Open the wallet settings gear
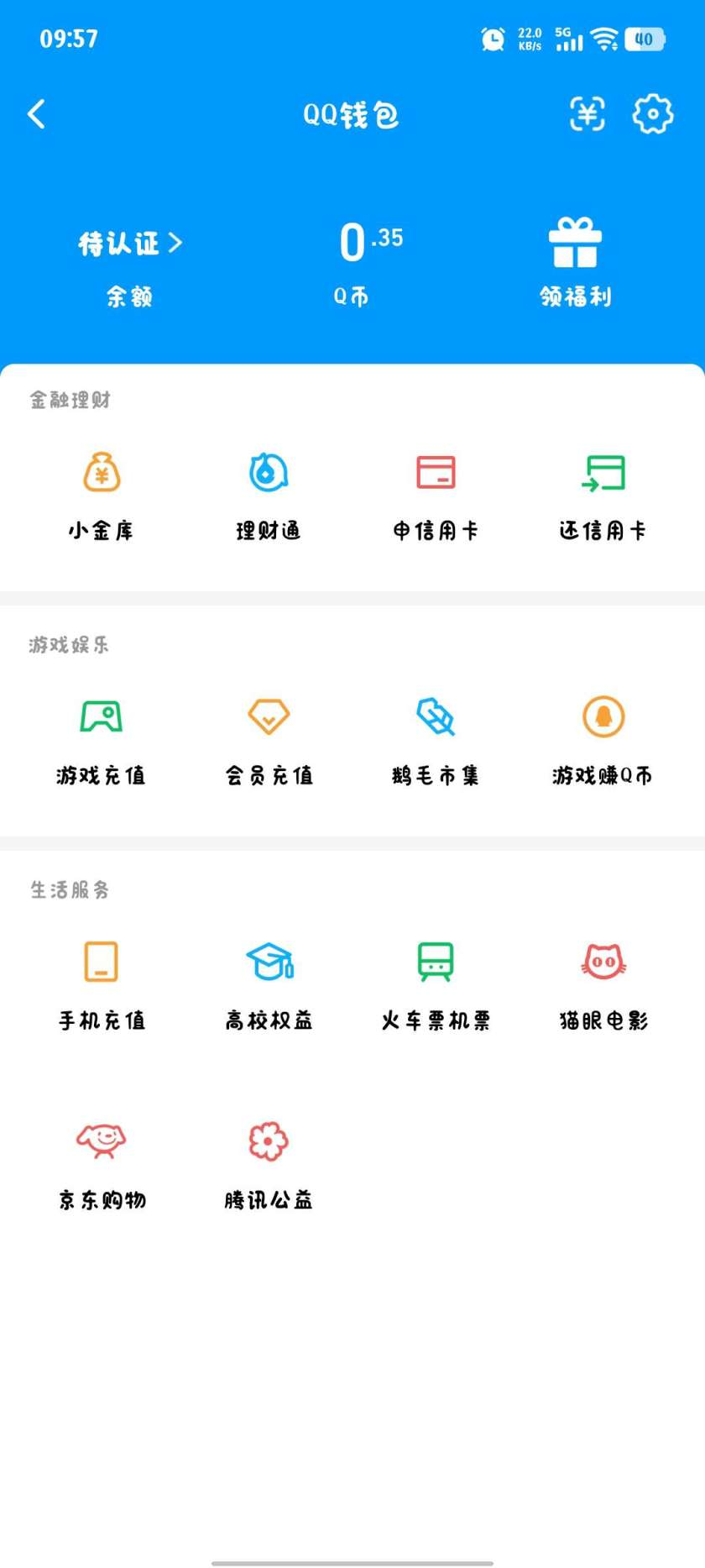The height and width of the screenshot is (1568, 705). [x=651, y=114]
